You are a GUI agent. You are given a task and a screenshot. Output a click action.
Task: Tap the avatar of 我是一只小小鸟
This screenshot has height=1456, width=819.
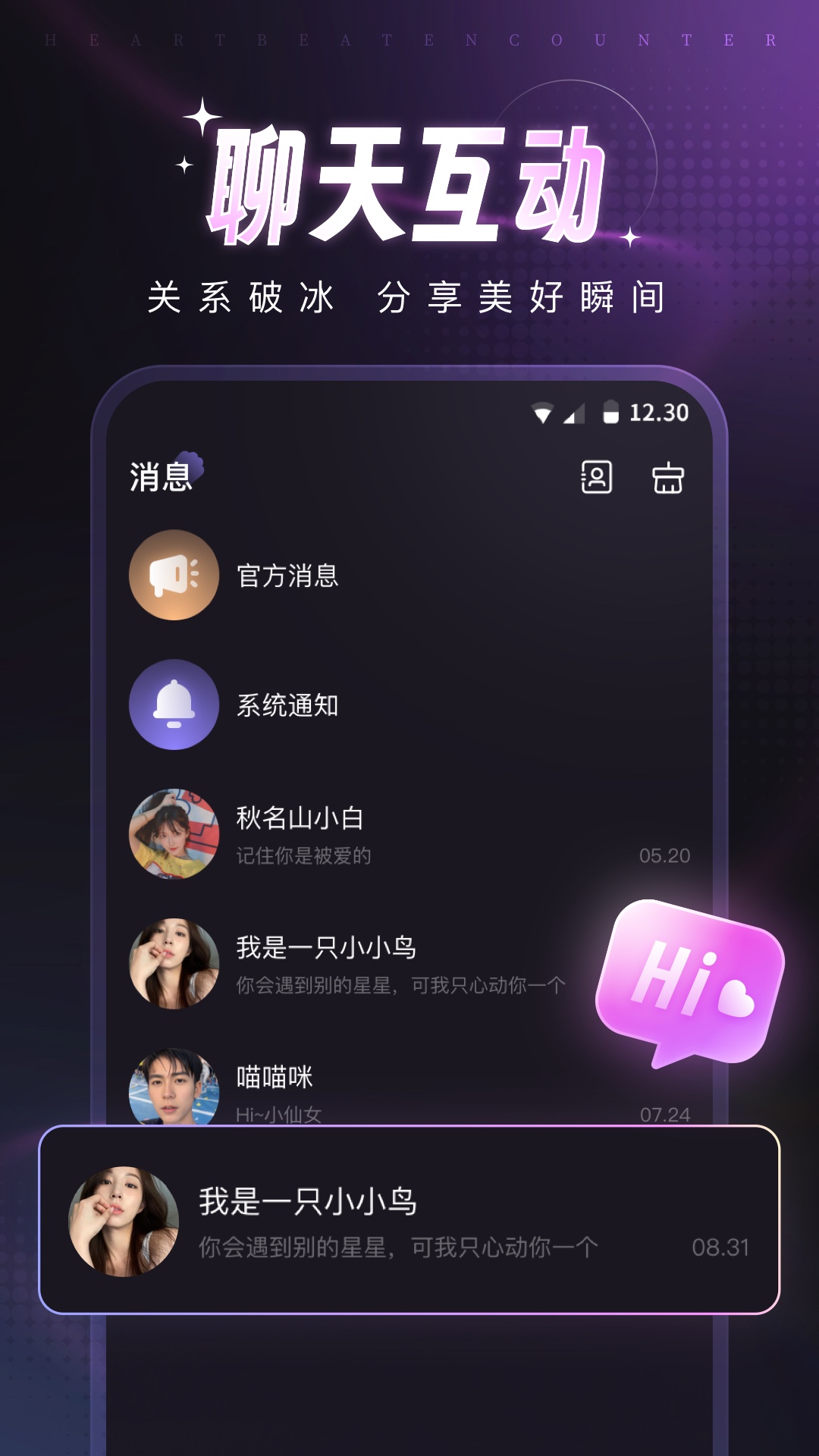[x=174, y=963]
